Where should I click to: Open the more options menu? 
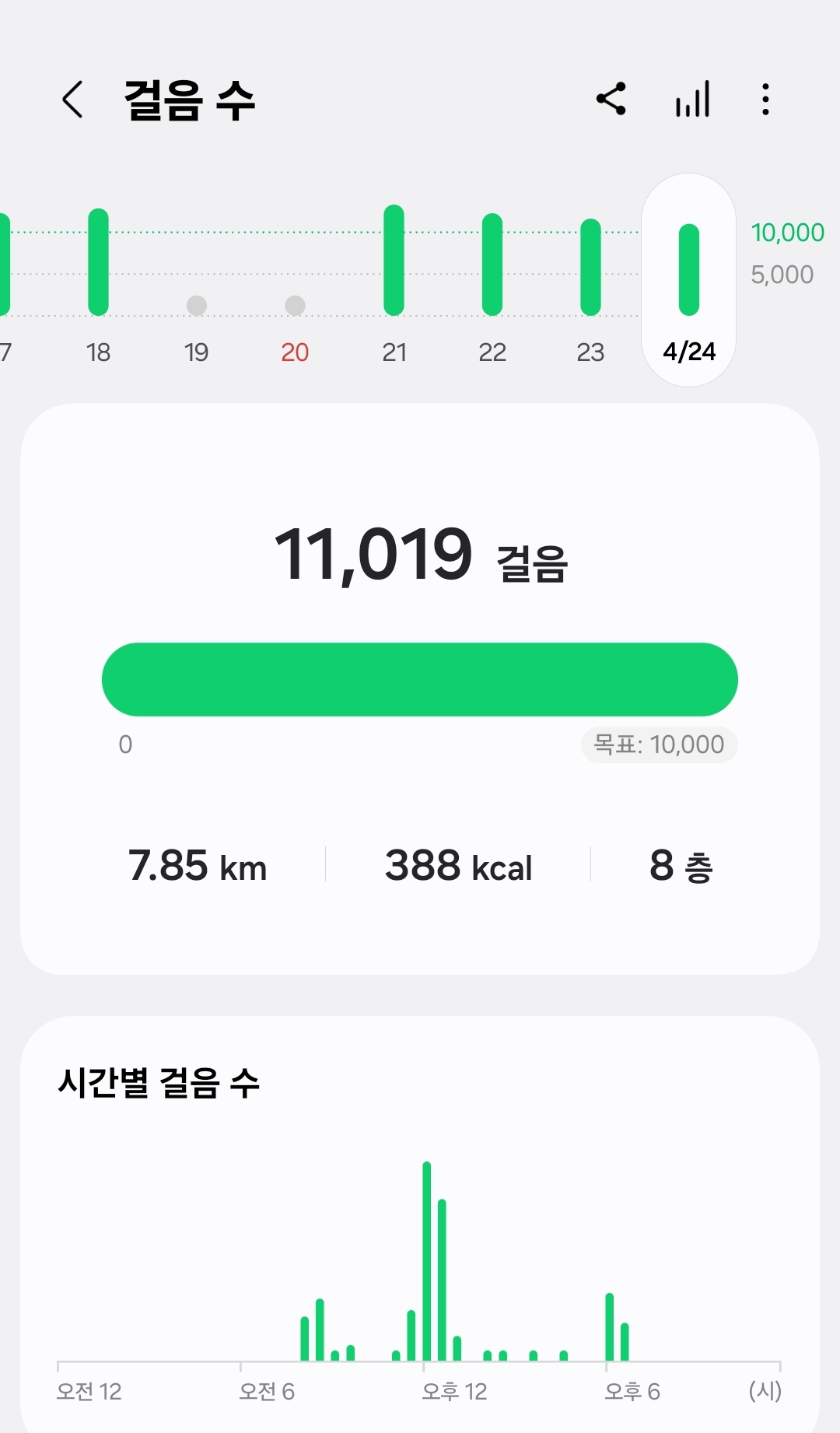coord(766,100)
